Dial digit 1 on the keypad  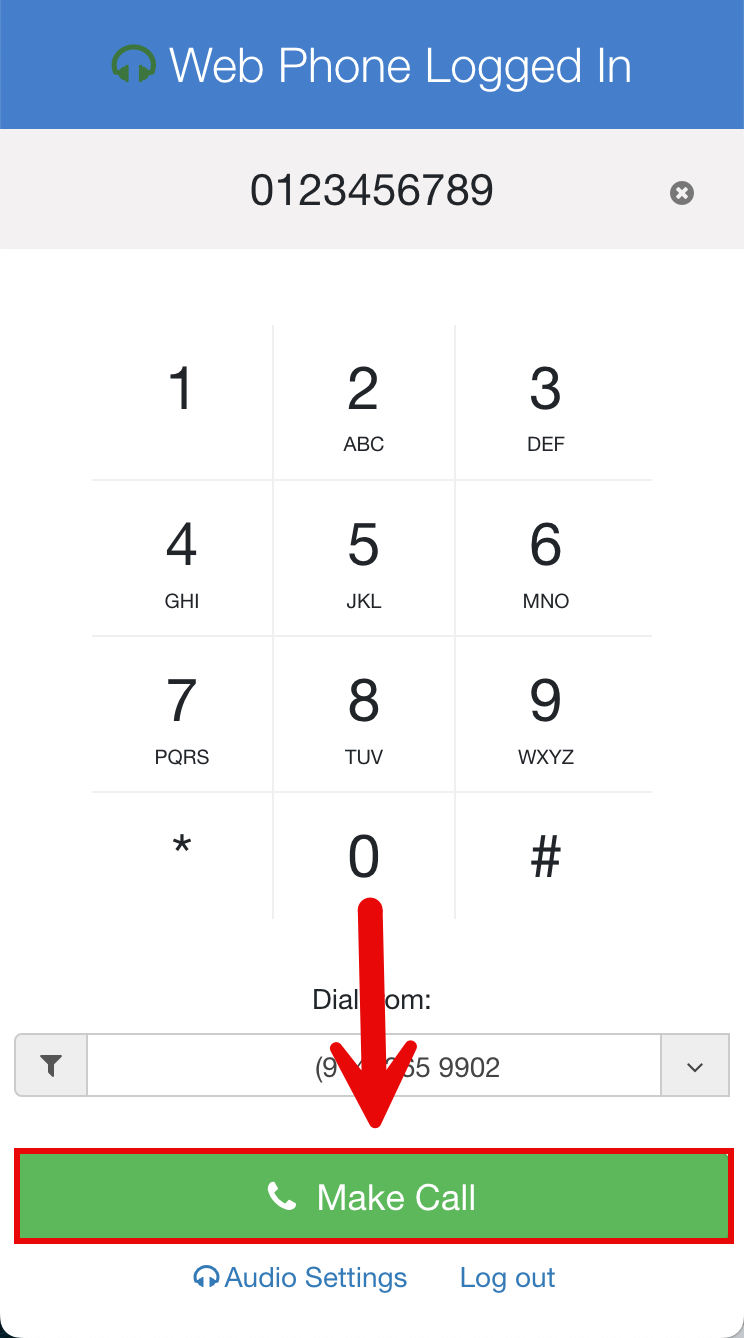point(181,402)
